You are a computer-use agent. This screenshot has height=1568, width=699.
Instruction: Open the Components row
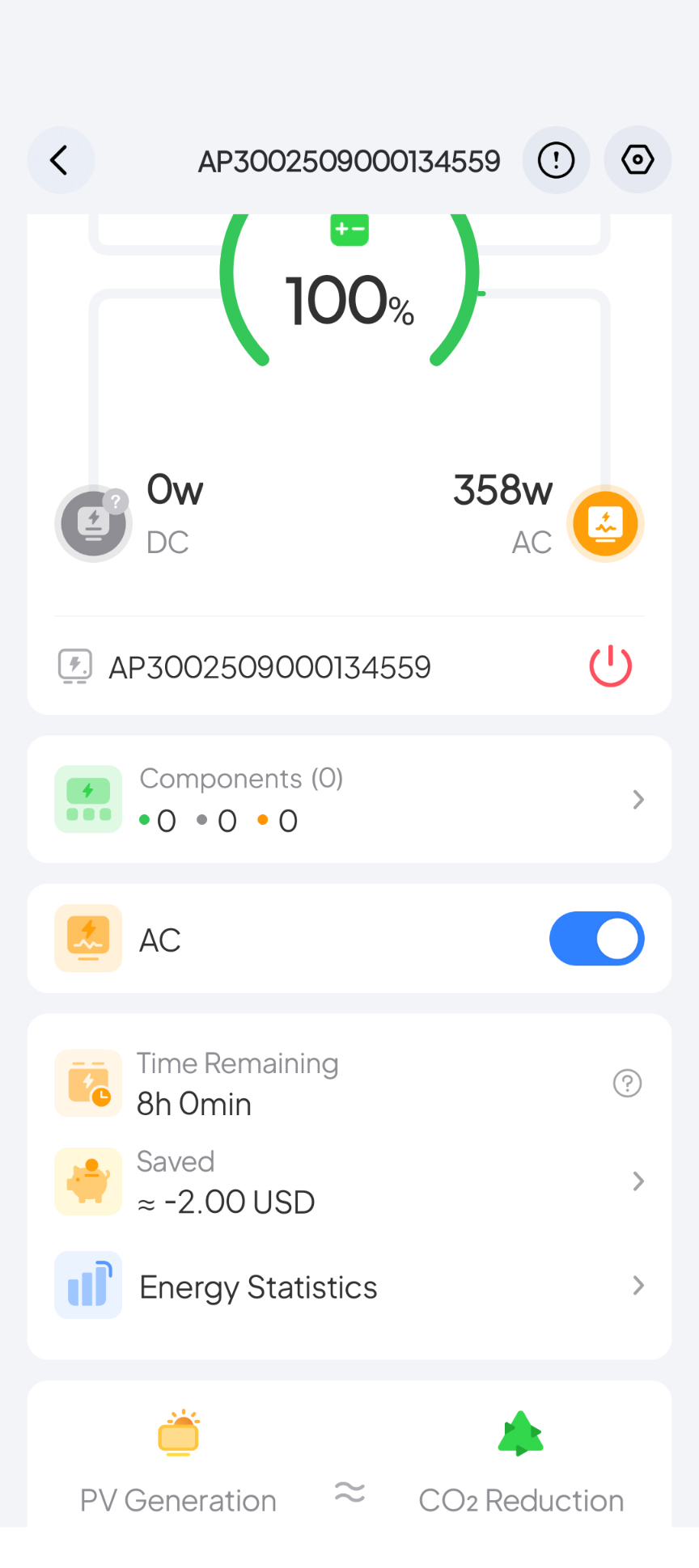coord(349,799)
